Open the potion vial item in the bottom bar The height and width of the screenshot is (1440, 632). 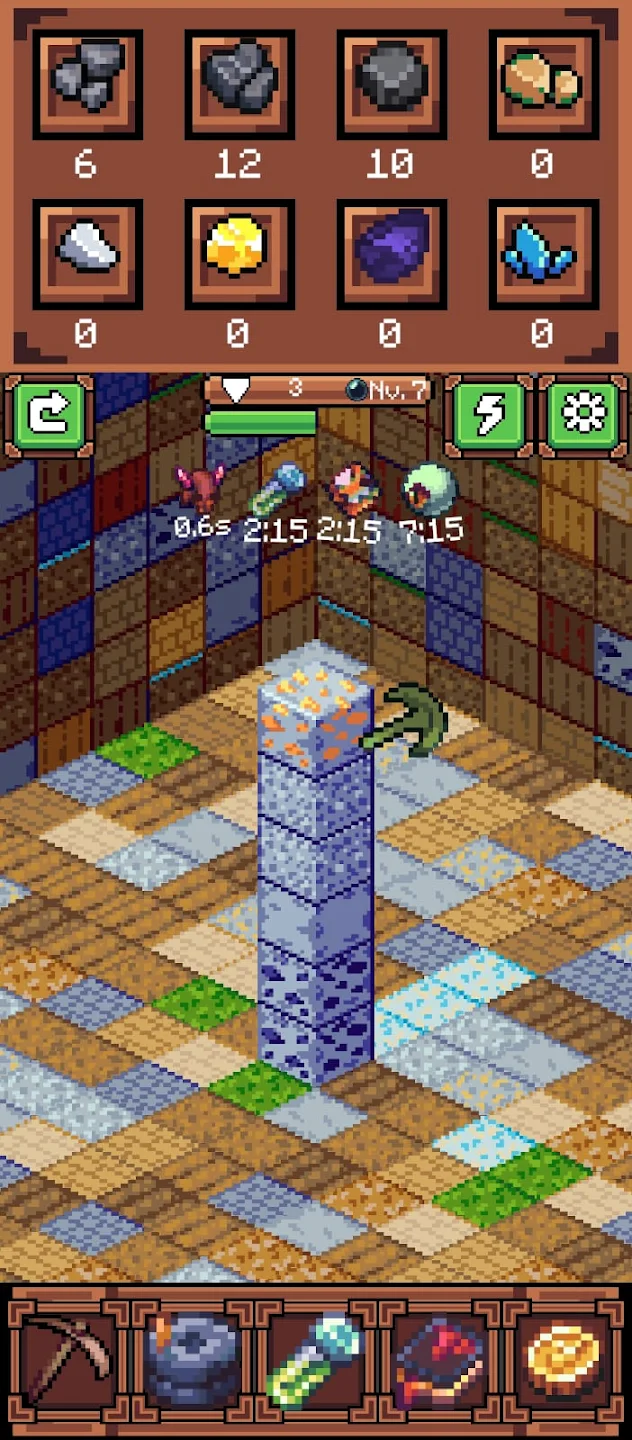(x=316, y=1358)
